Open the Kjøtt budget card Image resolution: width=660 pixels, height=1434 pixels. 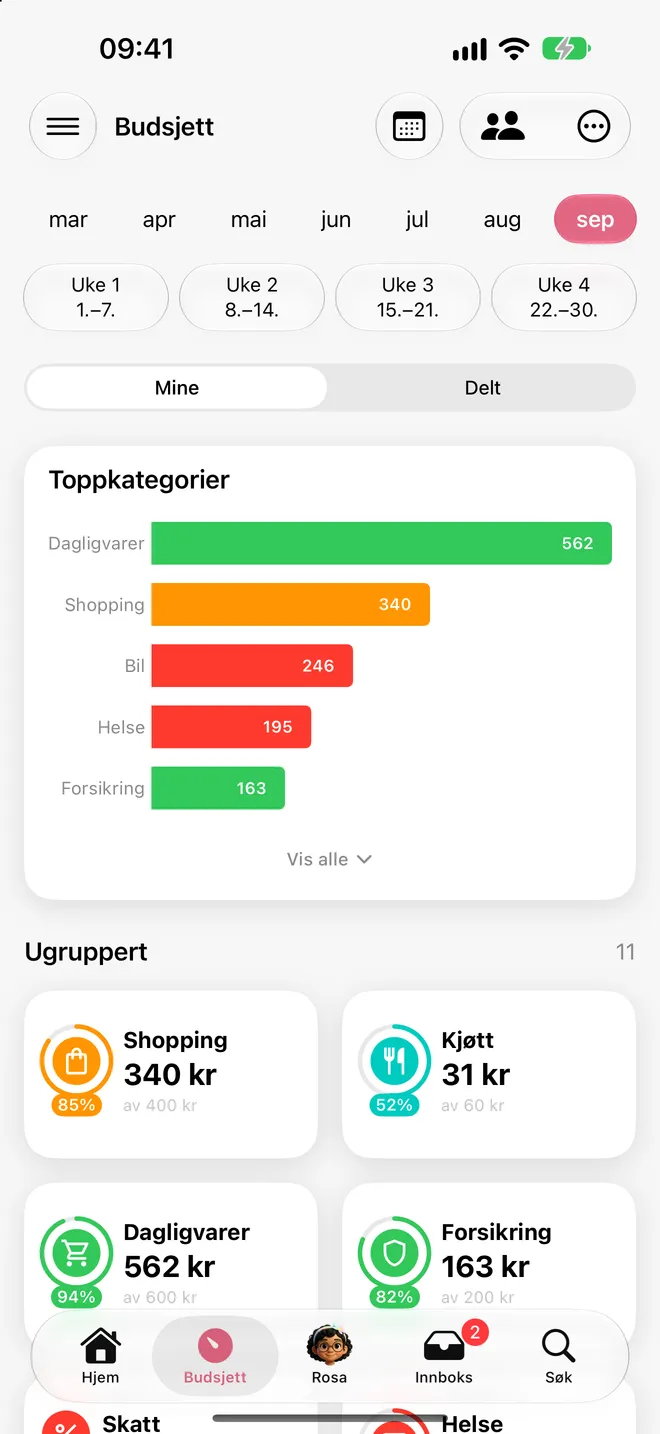[489, 1074]
